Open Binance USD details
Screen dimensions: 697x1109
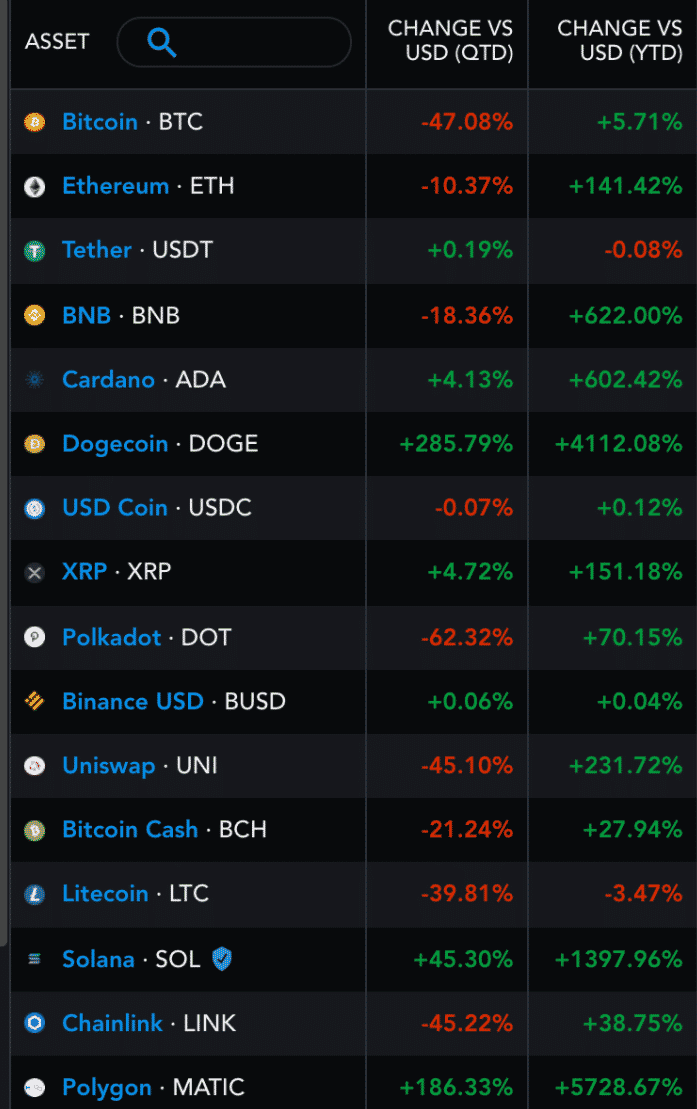[x=132, y=701]
